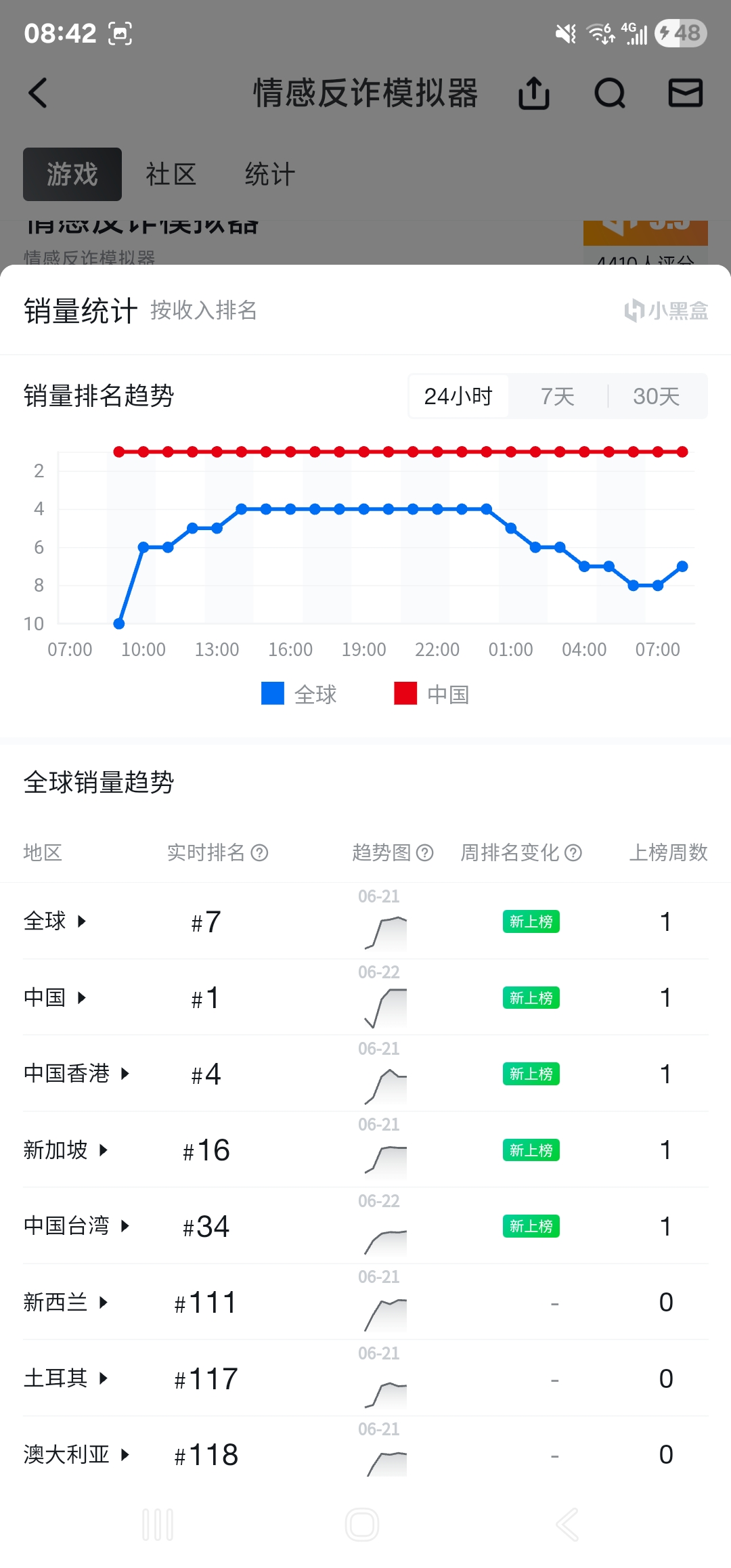Show help for 周排名变化
The height and width of the screenshot is (1568, 731).
[573, 852]
